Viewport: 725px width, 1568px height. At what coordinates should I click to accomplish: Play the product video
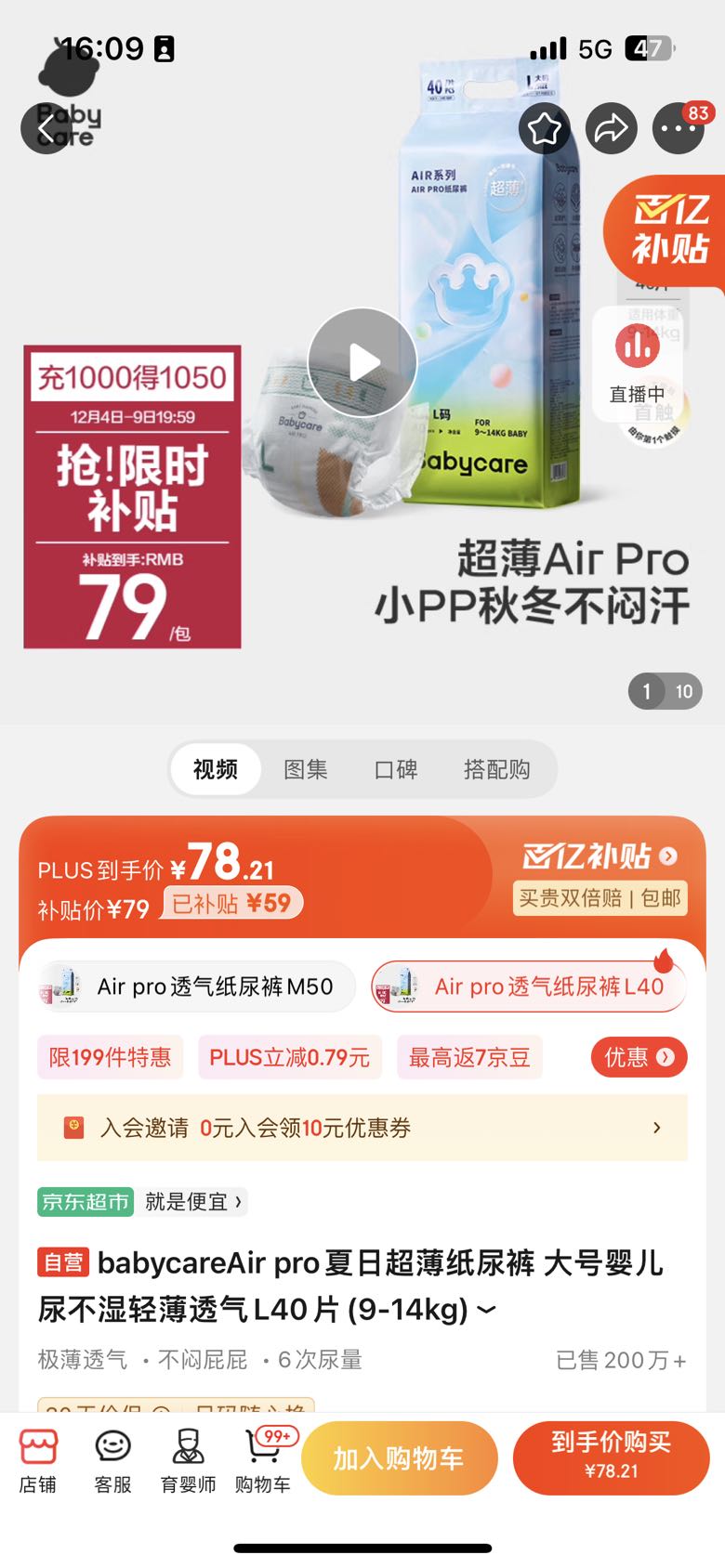pyautogui.click(x=362, y=362)
